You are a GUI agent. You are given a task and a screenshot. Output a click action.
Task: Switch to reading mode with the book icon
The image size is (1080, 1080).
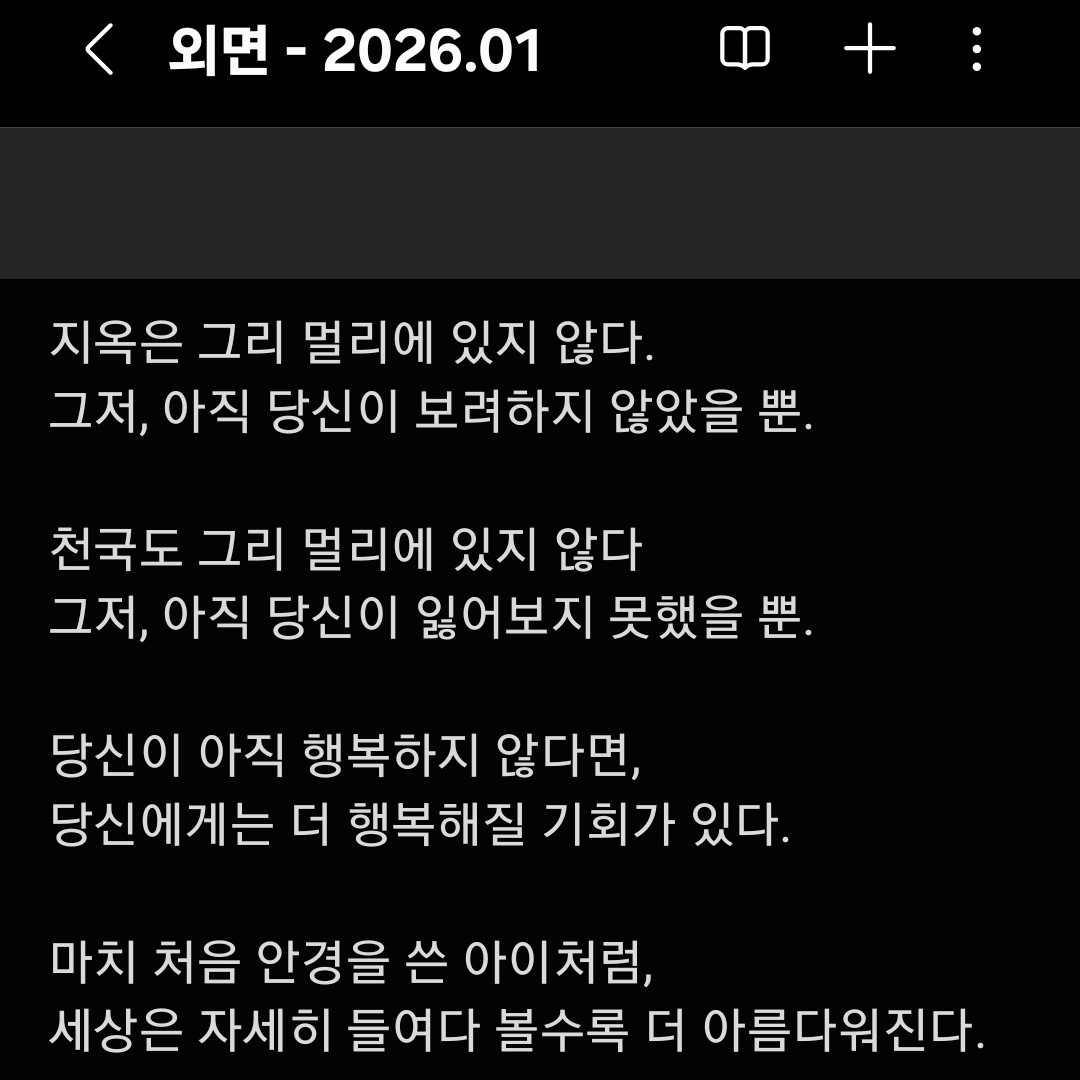tap(745, 49)
